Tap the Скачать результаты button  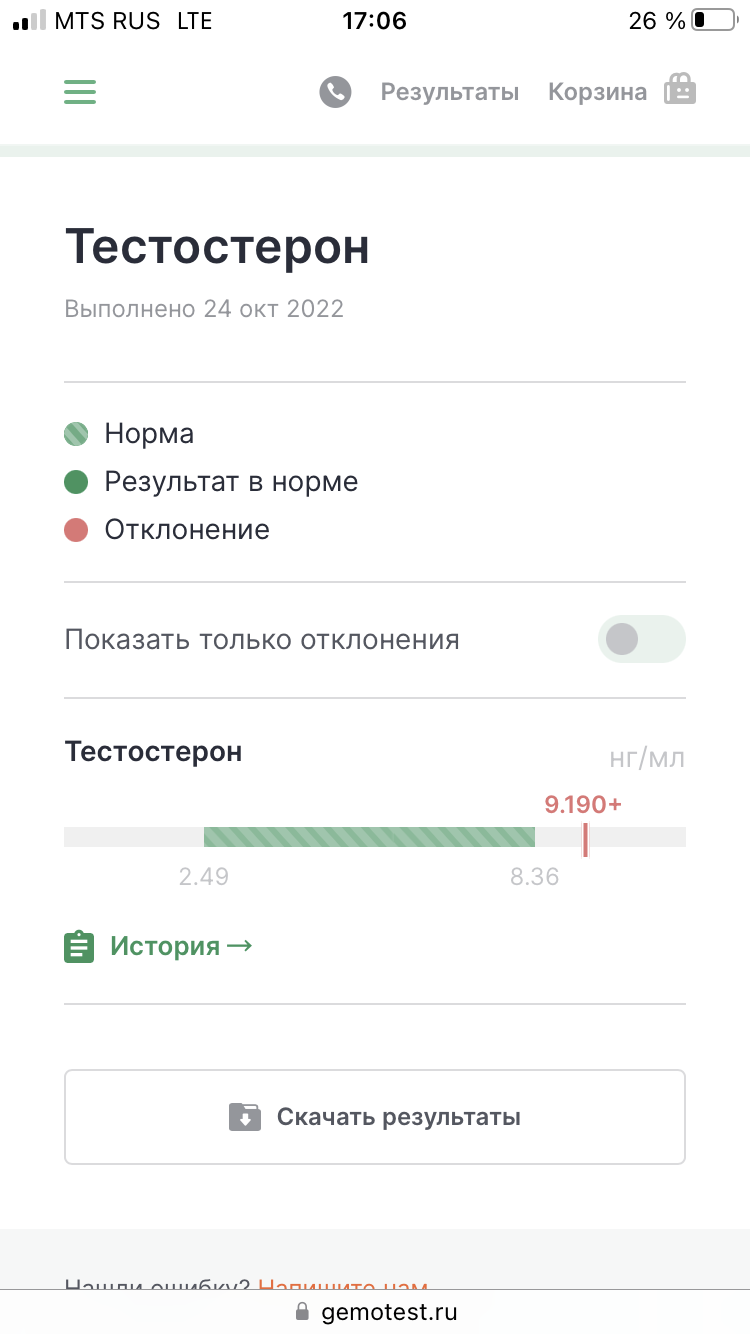point(375,1117)
